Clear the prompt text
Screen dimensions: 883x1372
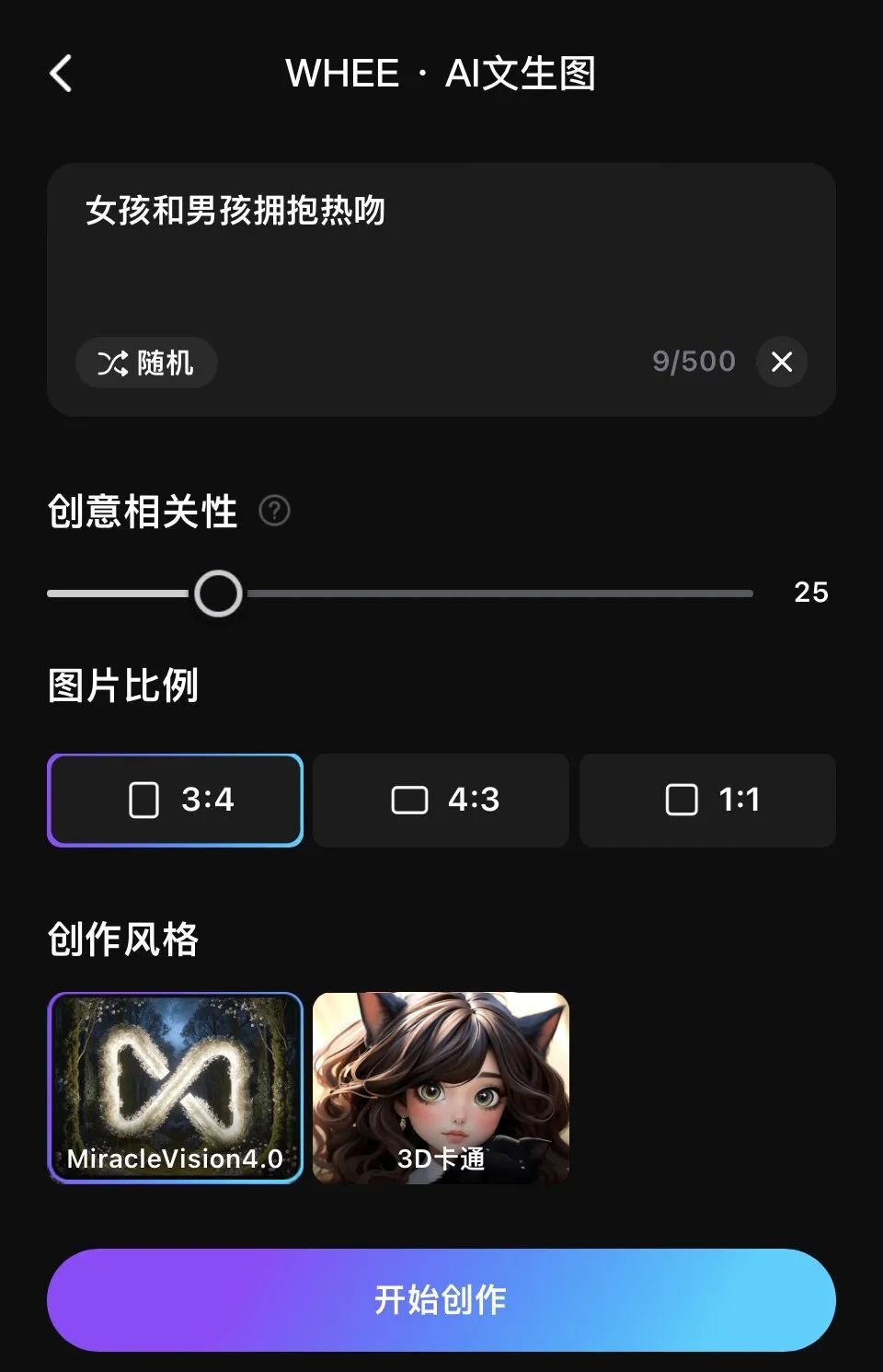(781, 362)
